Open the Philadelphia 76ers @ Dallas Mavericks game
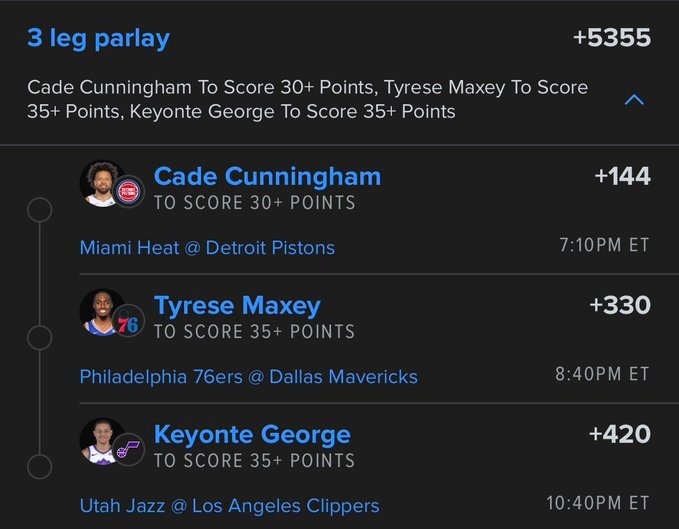 (248, 377)
